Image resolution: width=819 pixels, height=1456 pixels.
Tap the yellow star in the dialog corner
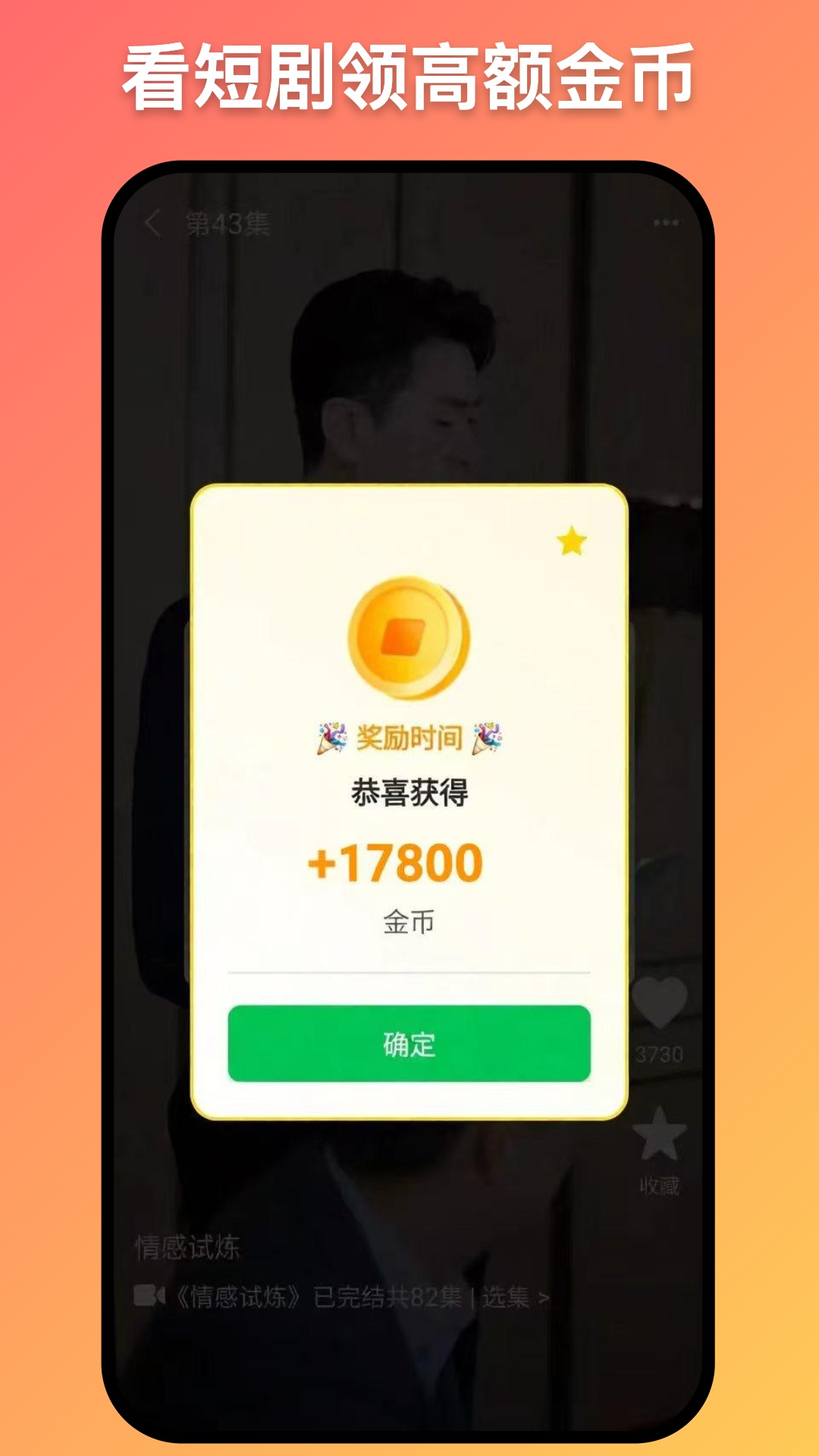point(571,540)
